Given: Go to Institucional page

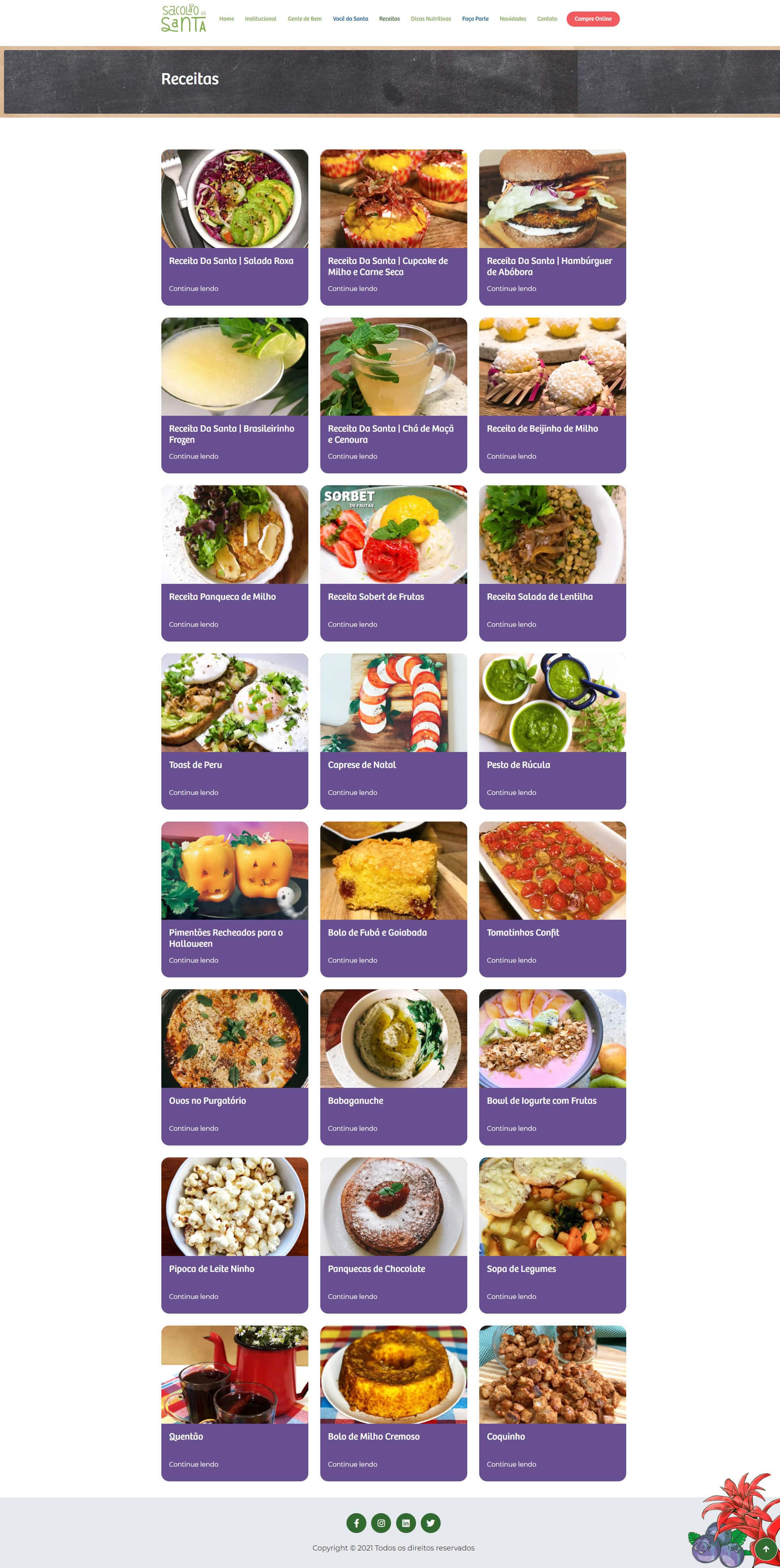Looking at the screenshot, I should [x=260, y=19].
